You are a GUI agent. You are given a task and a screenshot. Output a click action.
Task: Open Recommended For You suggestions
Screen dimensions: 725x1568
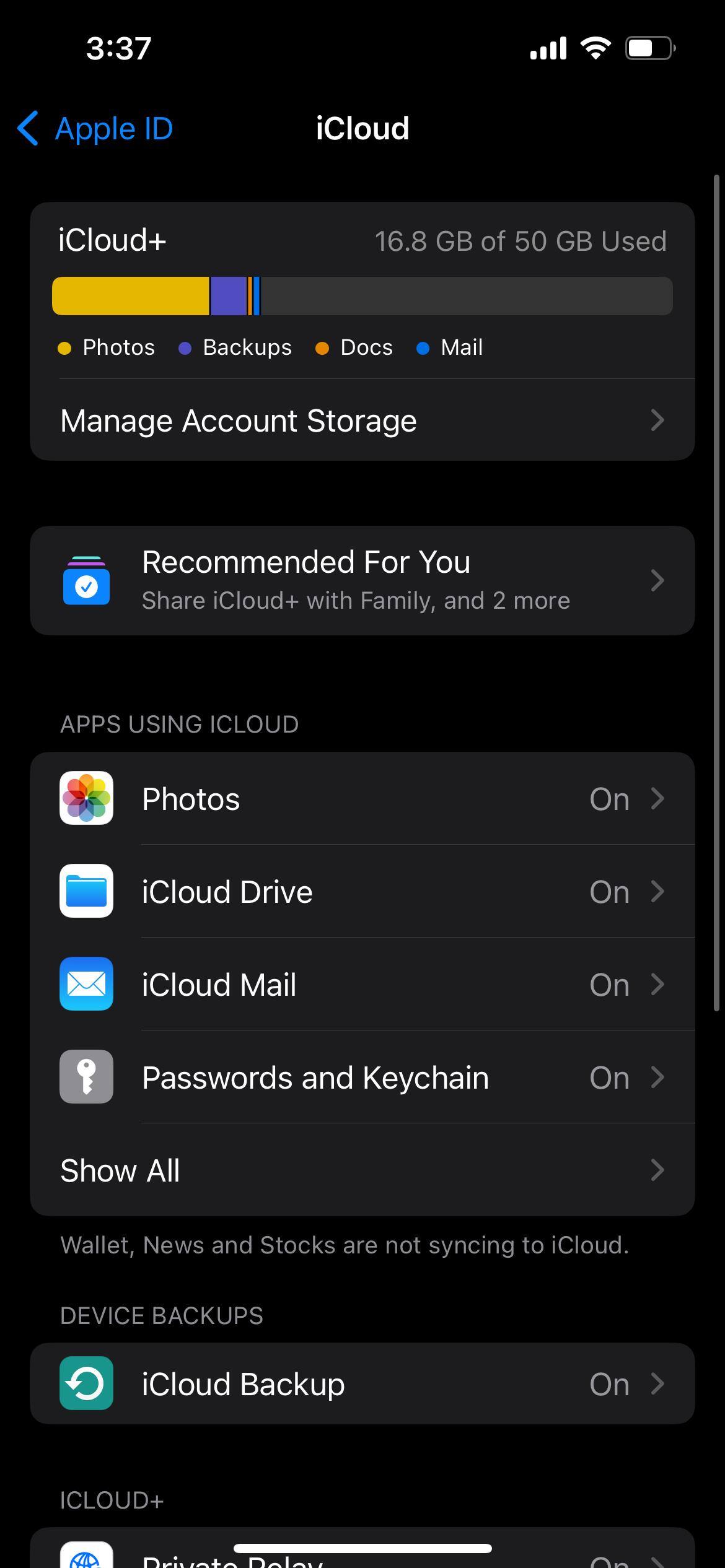362,580
